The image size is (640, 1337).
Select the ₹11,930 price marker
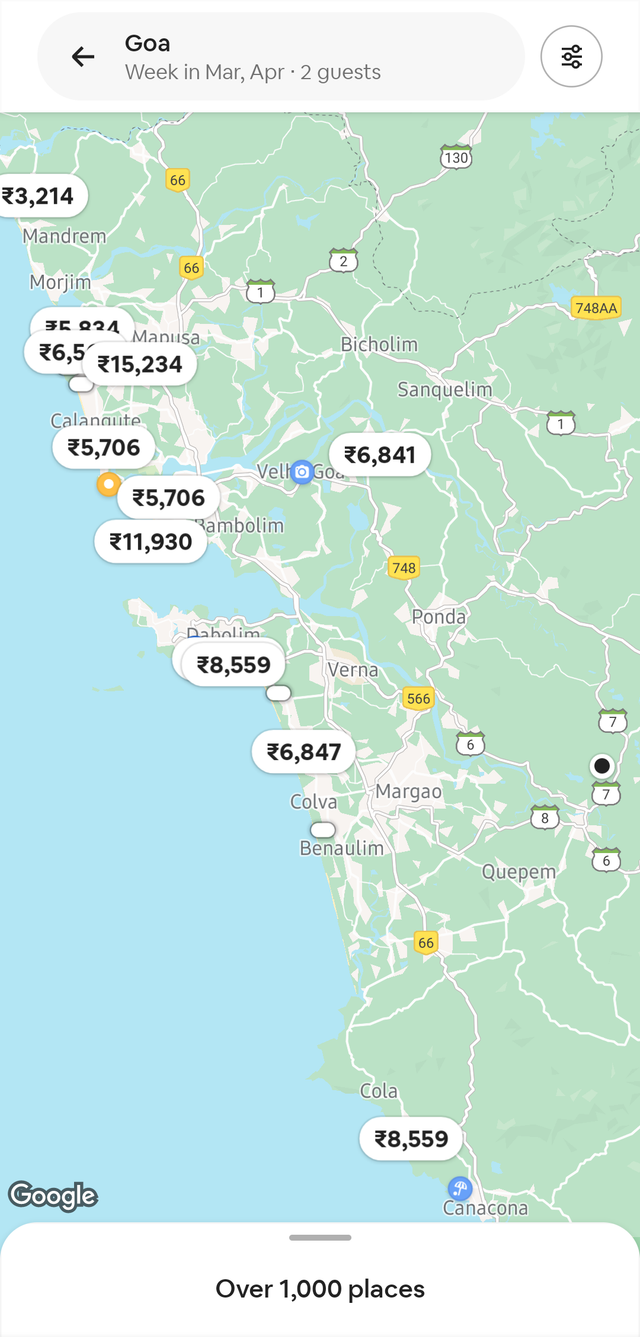(x=151, y=542)
